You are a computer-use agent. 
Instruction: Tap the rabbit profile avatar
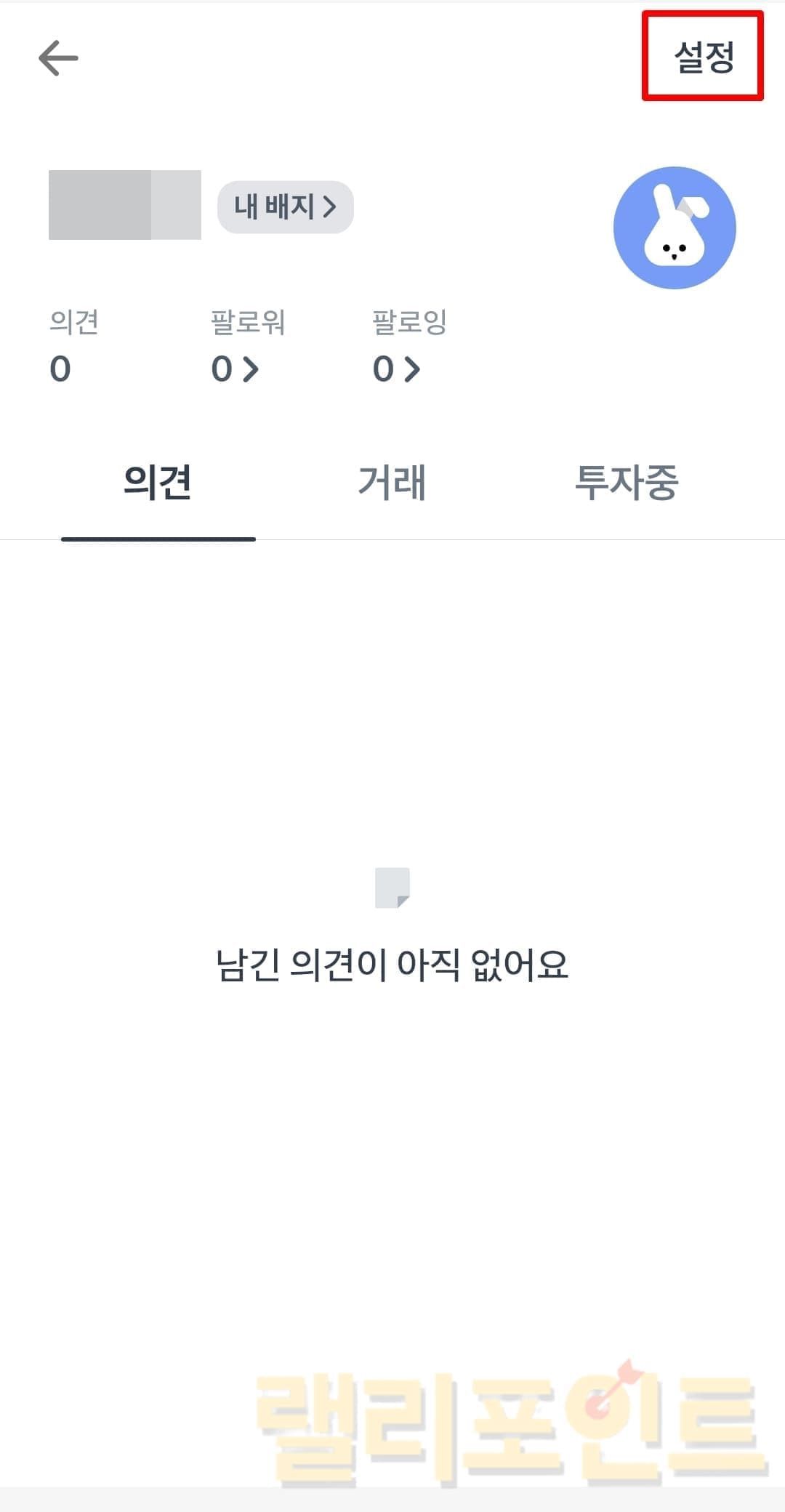click(x=675, y=228)
